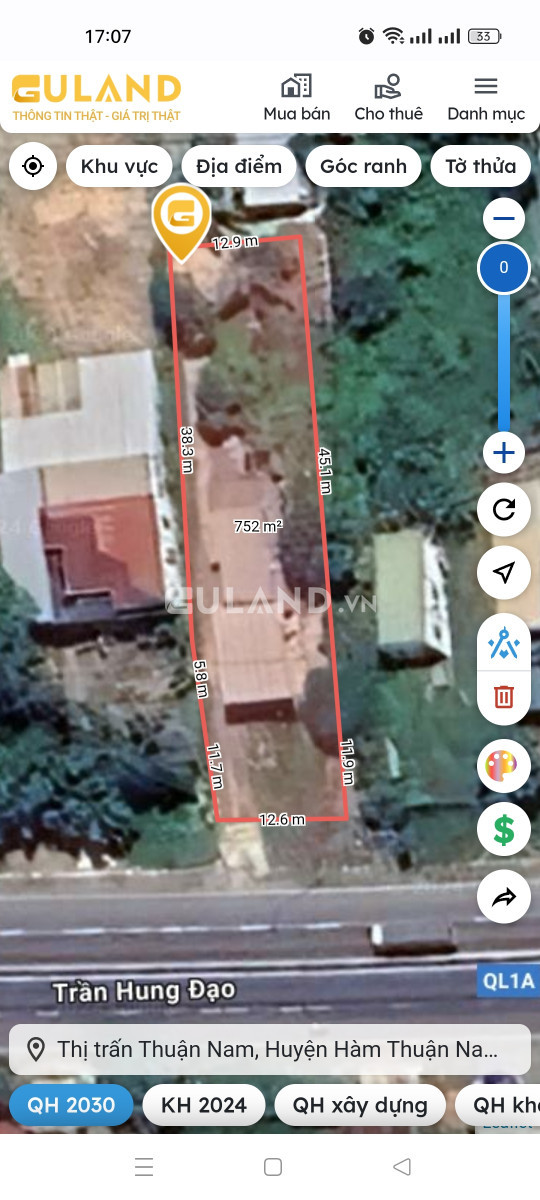This screenshot has height=1200, width=540.
Task: Open the dollar price tool
Action: tap(504, 829)
